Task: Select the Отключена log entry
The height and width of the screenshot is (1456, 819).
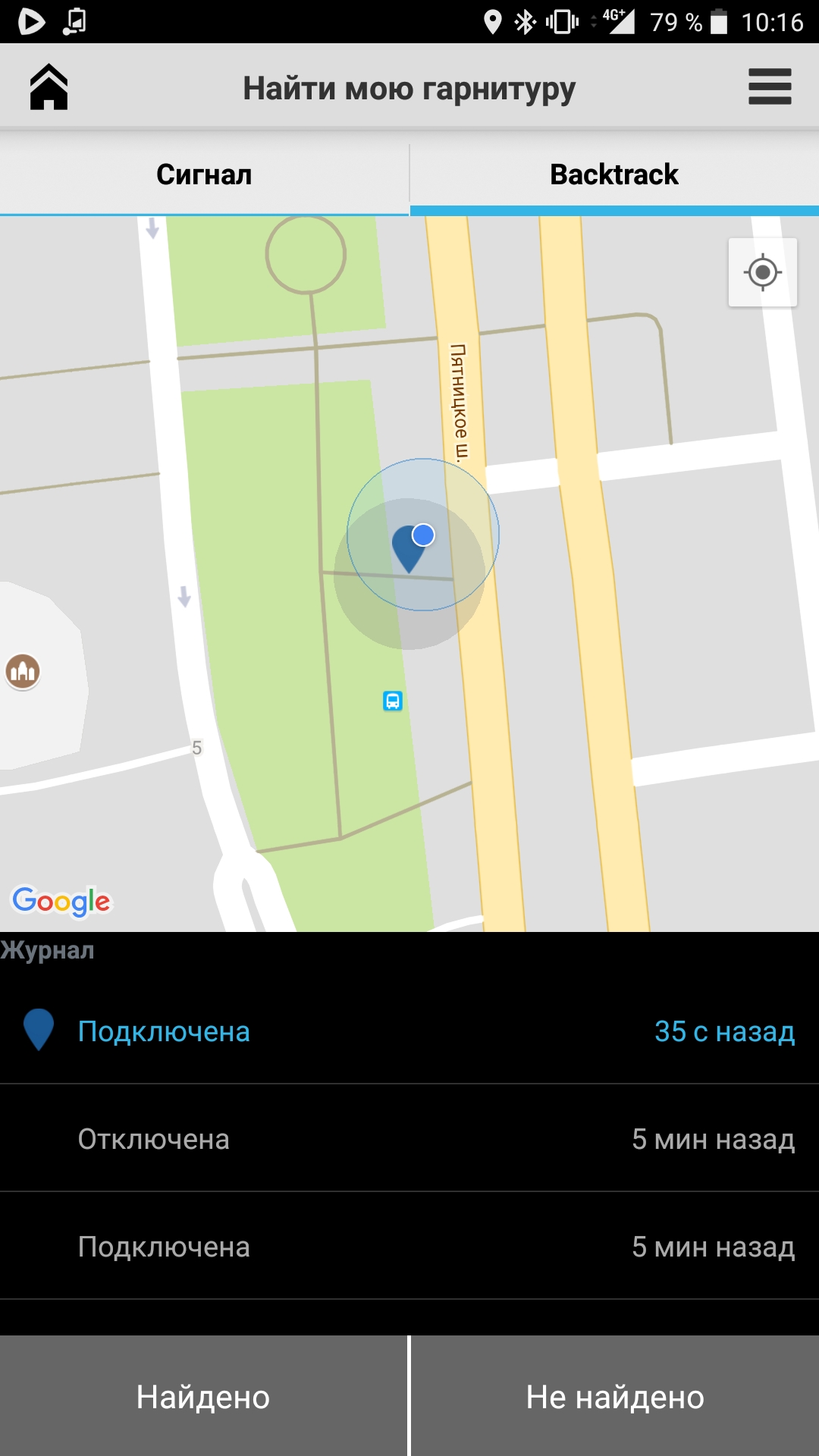Action: point(409,1139)
